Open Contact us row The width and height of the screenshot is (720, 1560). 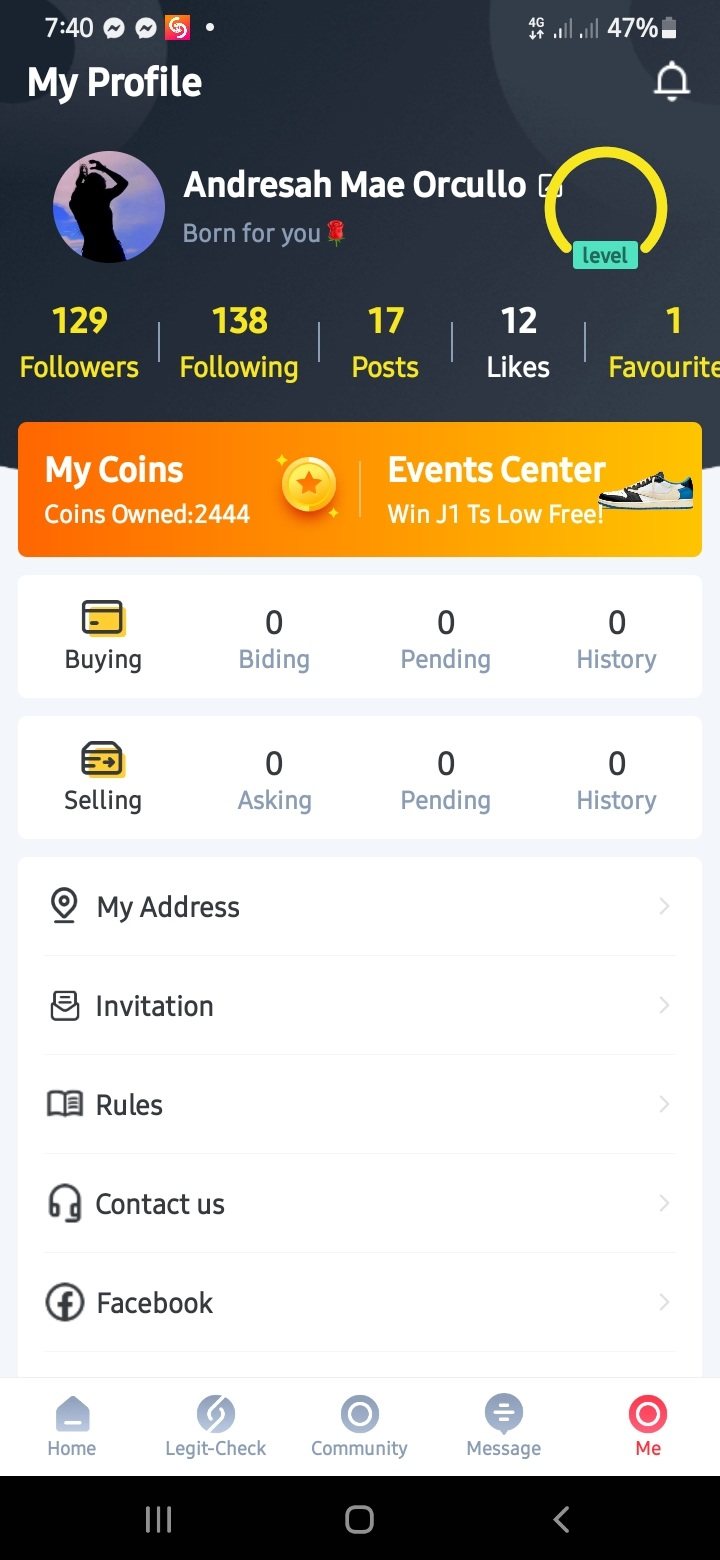(360, 1204)
